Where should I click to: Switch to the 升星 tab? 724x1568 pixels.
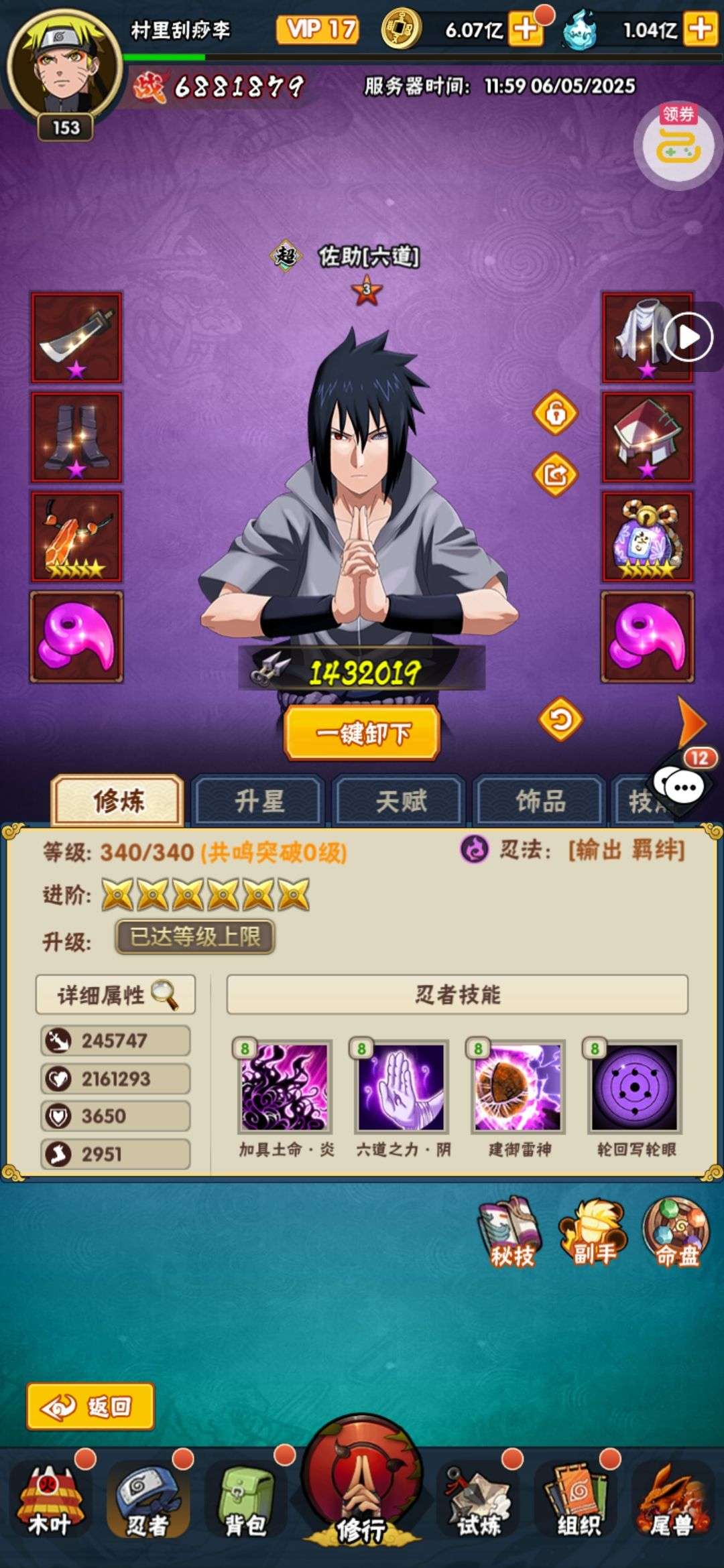coord(259,800)
